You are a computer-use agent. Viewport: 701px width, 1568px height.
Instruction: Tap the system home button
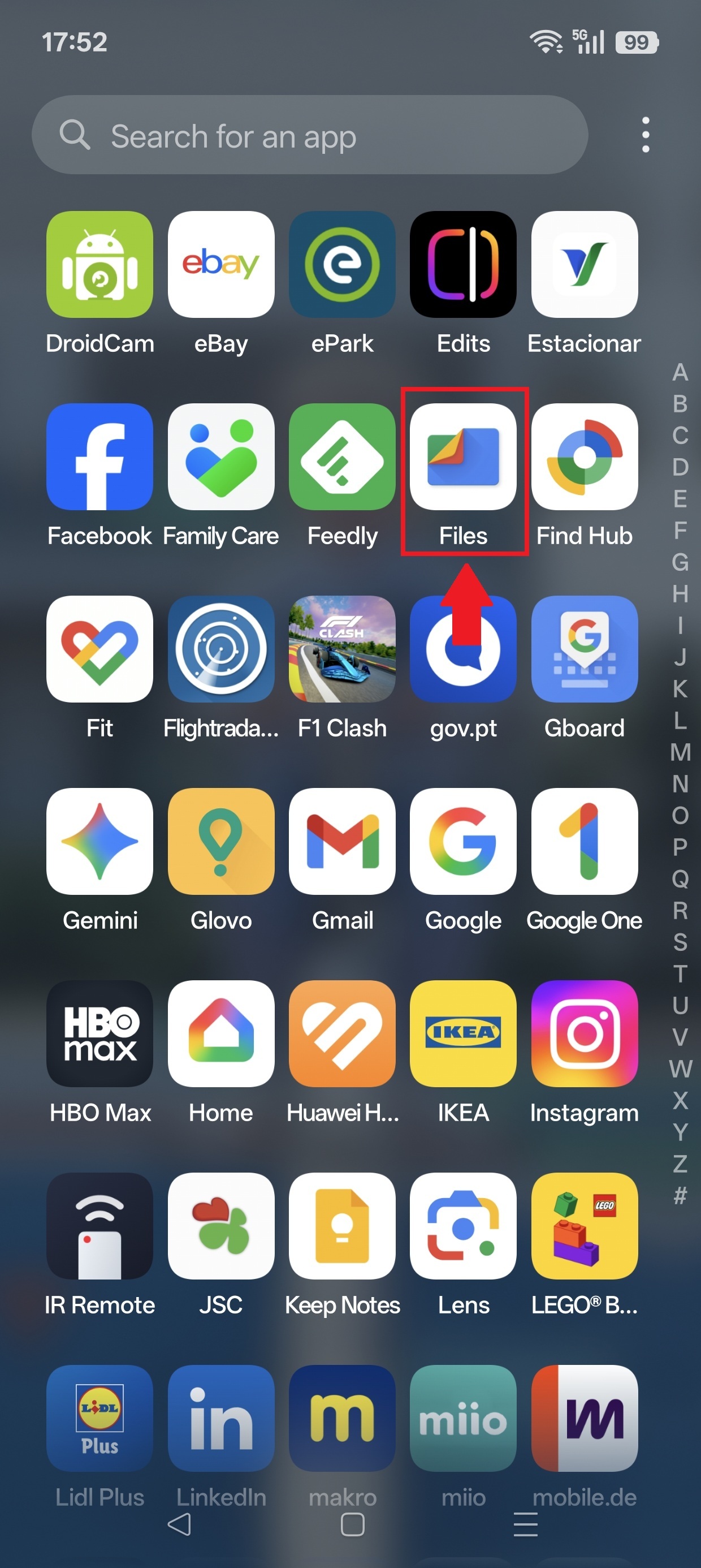[x=352, y=1525]
